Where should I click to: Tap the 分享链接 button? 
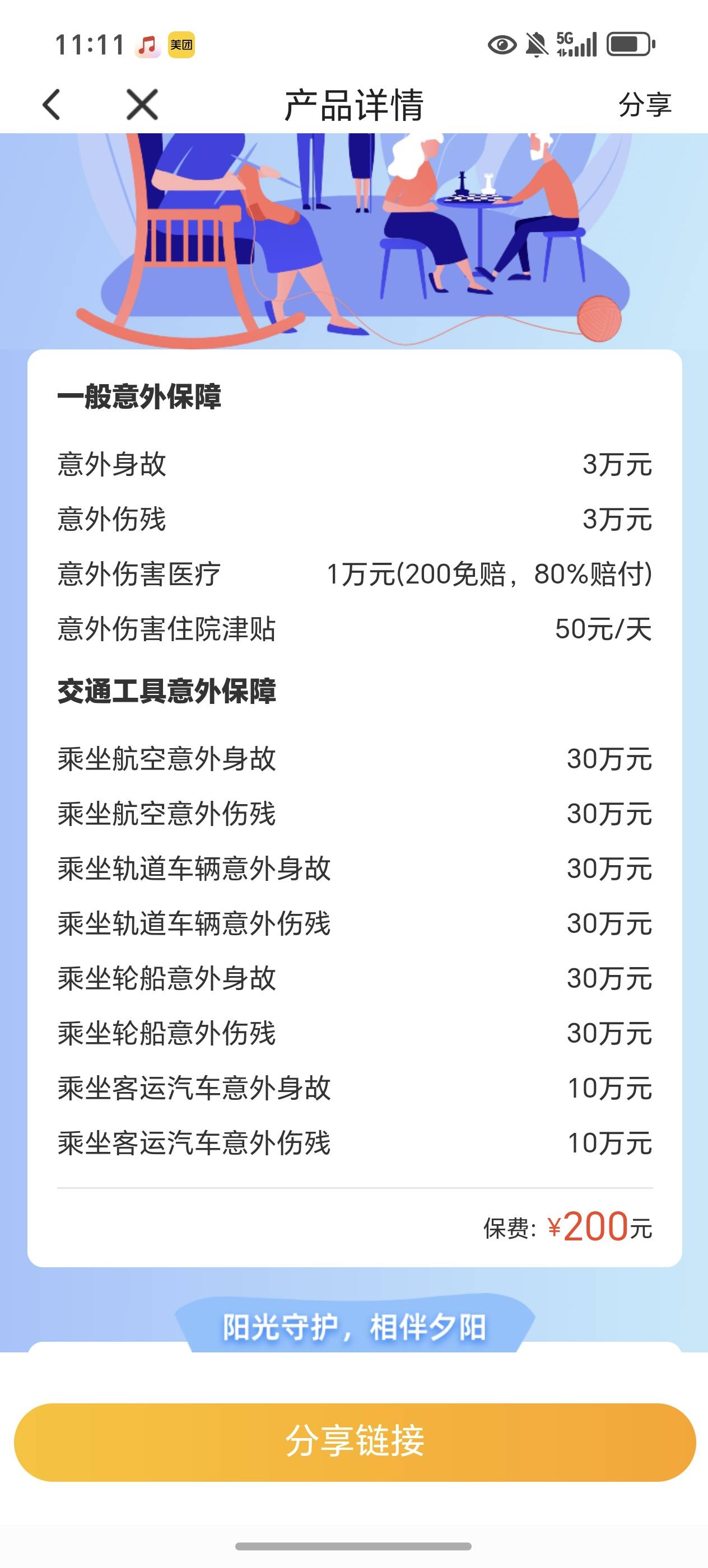click(355, 1442)
